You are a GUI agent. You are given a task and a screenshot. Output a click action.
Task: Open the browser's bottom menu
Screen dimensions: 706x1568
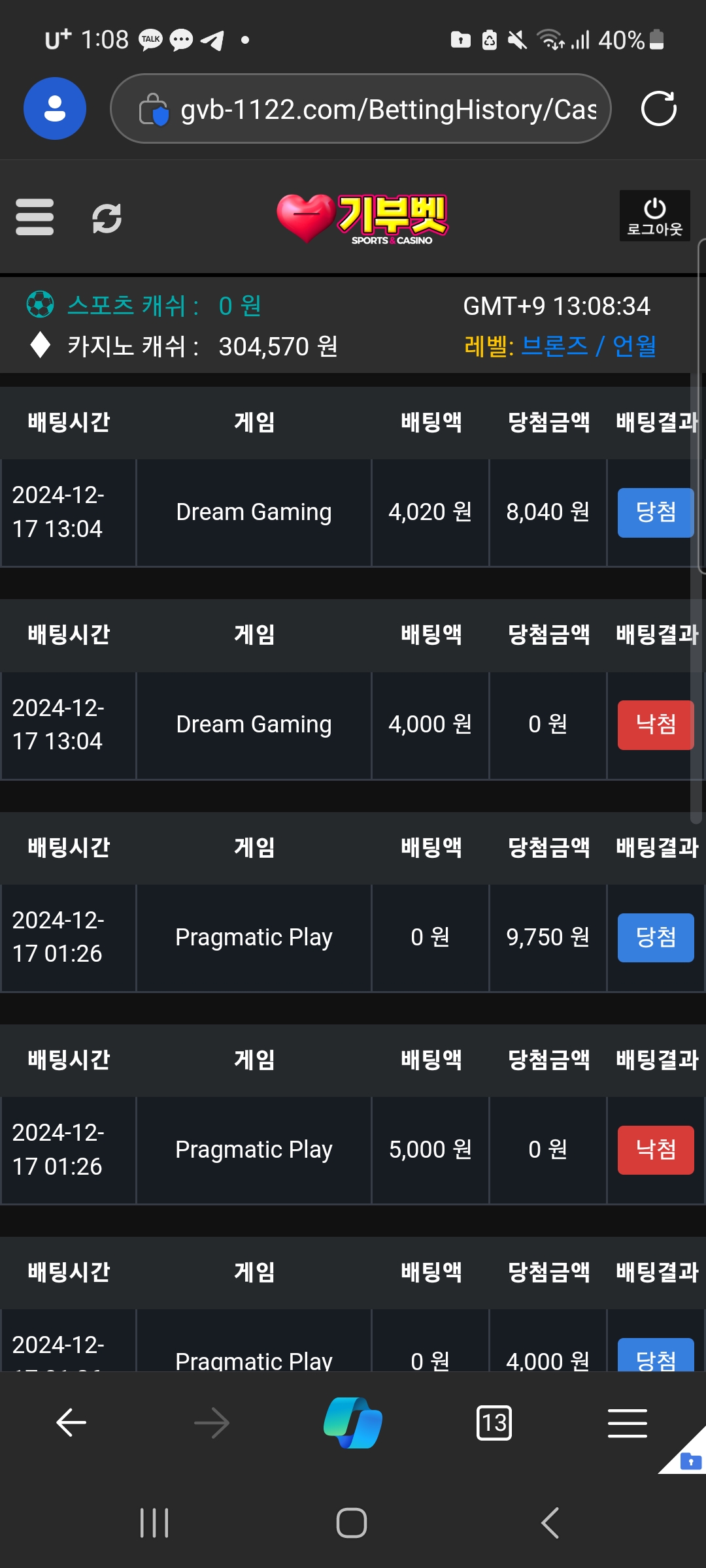pyautogui.click(x=628, y=1423)
